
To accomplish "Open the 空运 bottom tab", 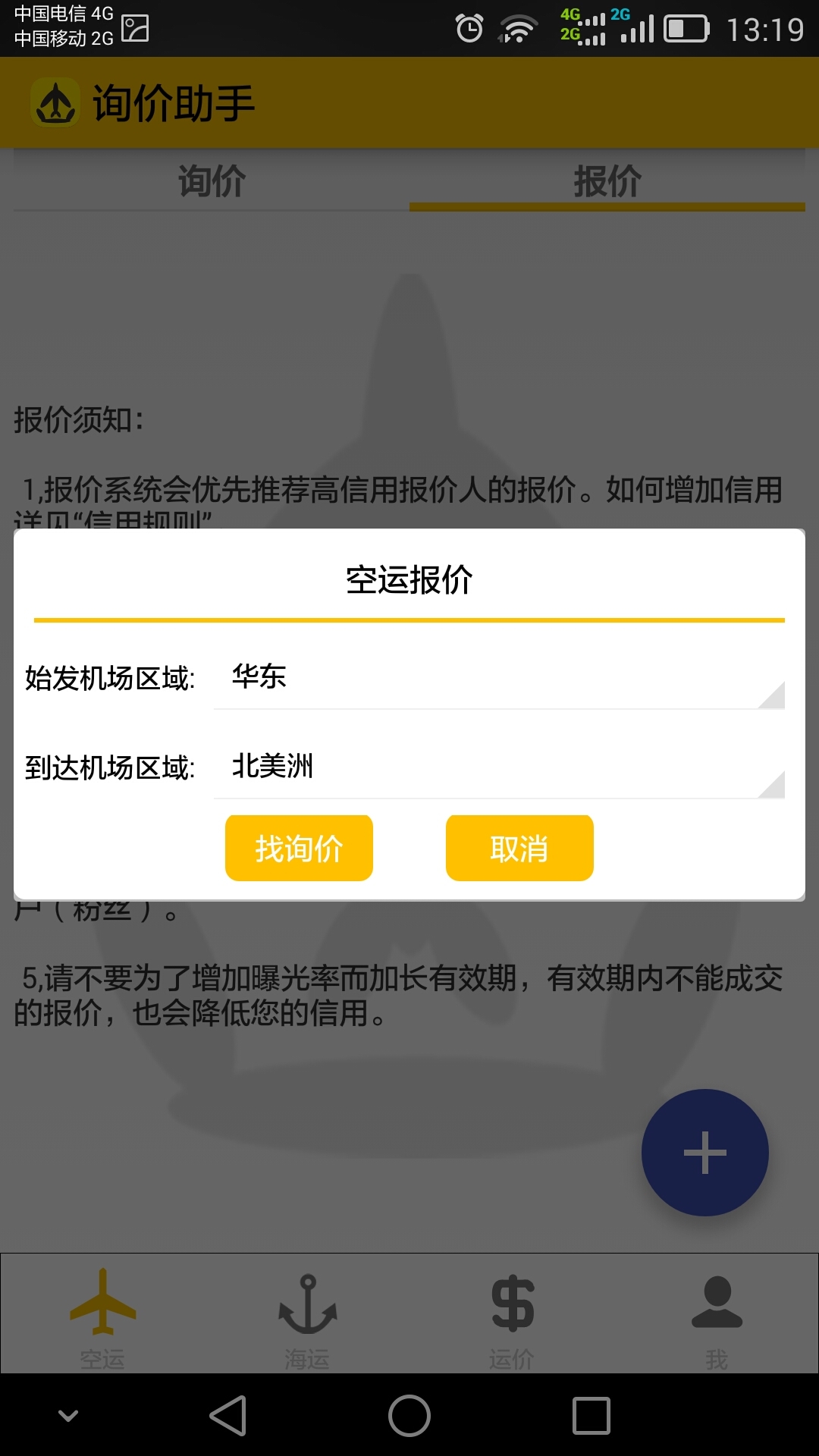I will pyautogui.click(x=102, y=1316).
